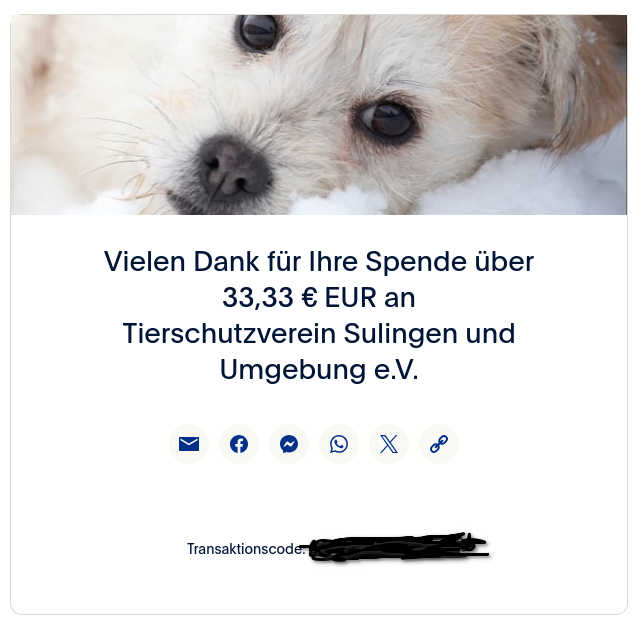Screen dimensions: 638x629
Task: Share the donation on WhatsApp
Action: pos(339,444)
